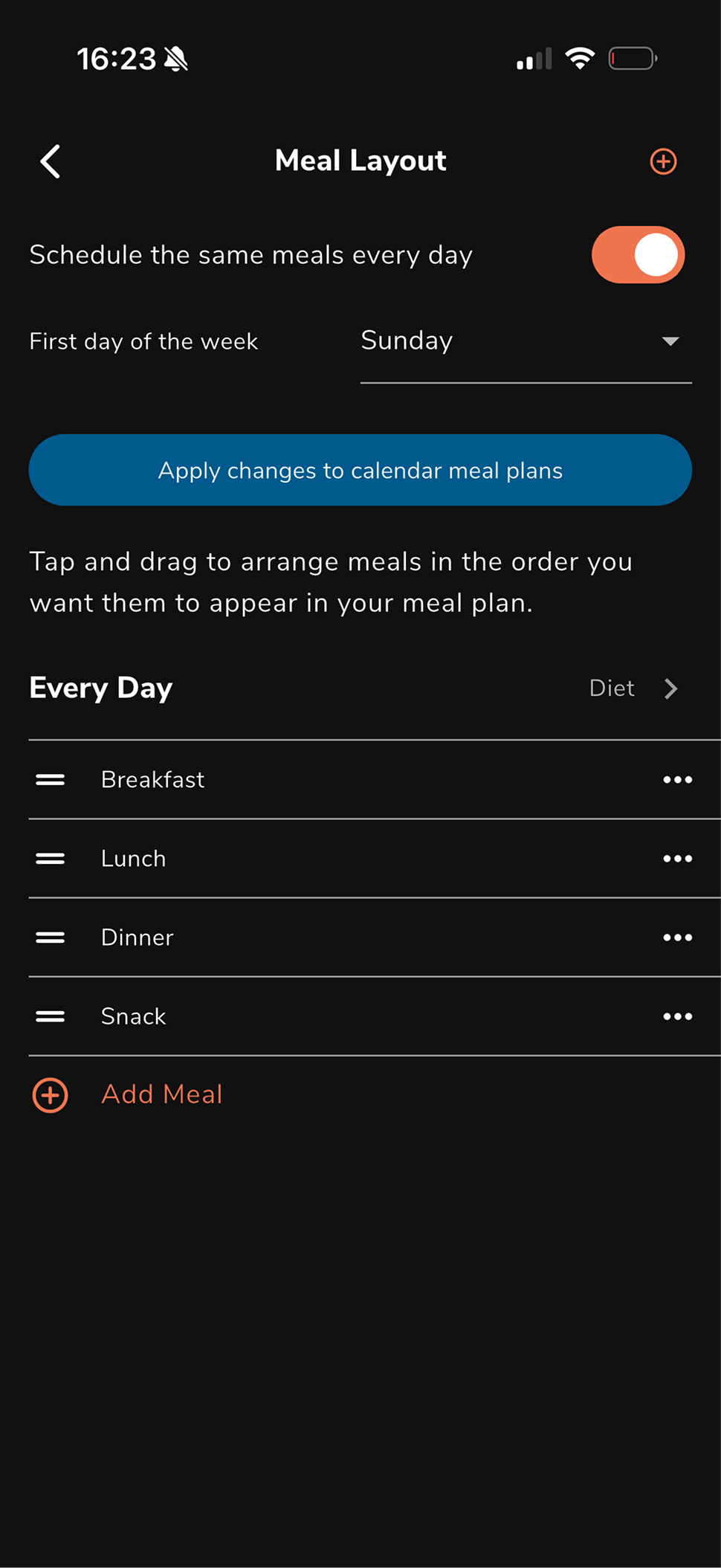Screen dimensions: 721x1568
Task: Apply changes to calendar meal plans
Action: 360,470
